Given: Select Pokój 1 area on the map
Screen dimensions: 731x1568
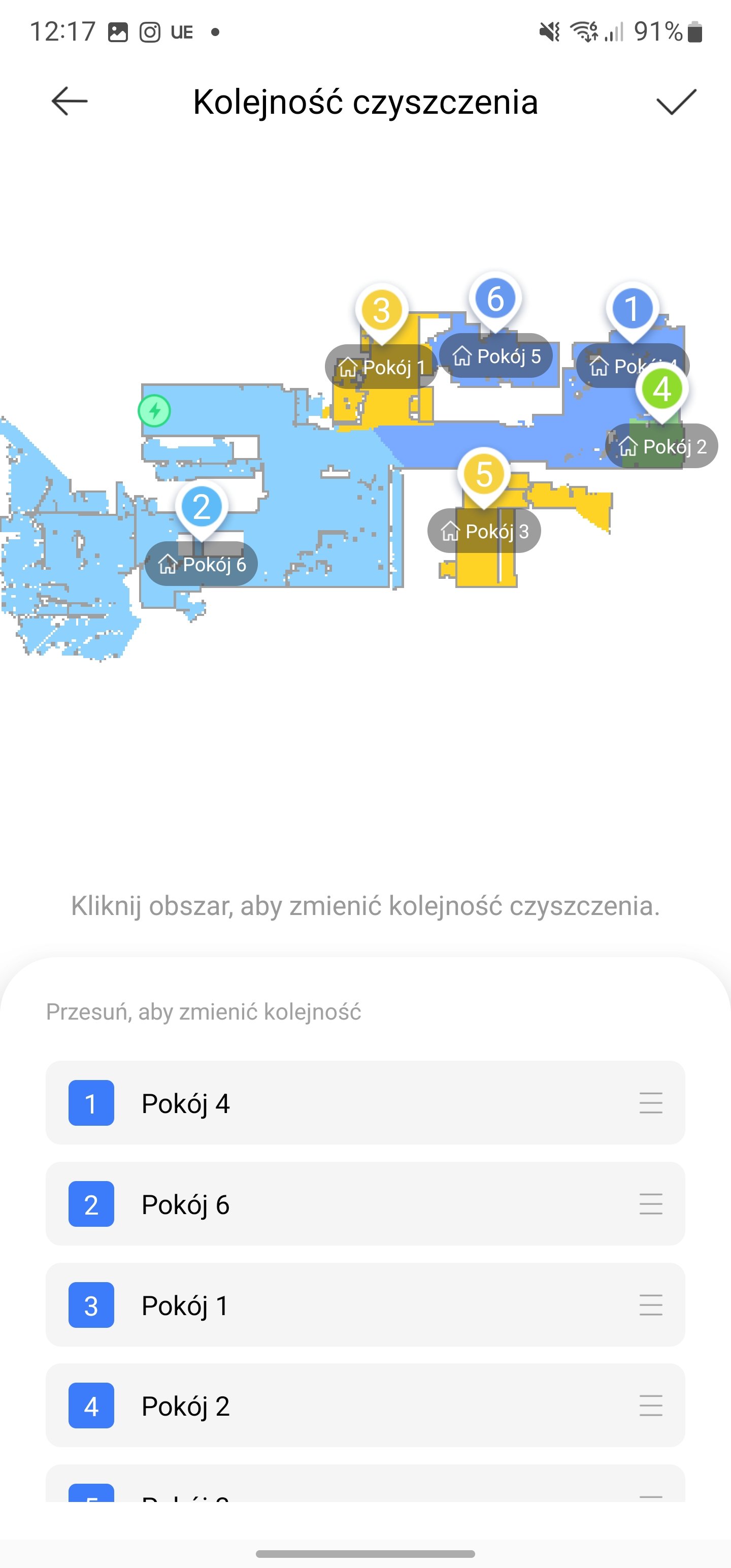Looking at the screenshot, I should click(x=381, y=367).
